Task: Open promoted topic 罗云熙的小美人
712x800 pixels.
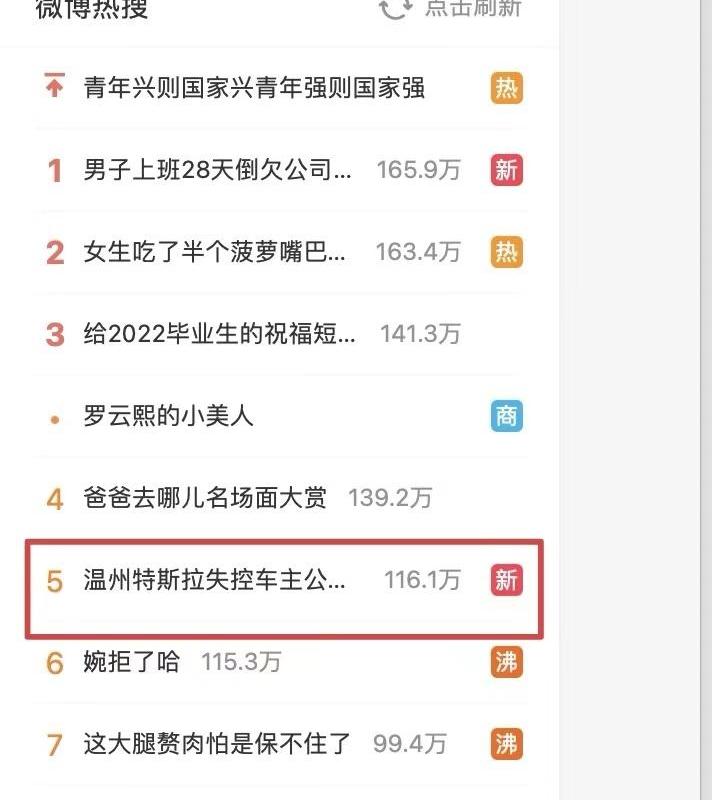Action: (168, 415)
